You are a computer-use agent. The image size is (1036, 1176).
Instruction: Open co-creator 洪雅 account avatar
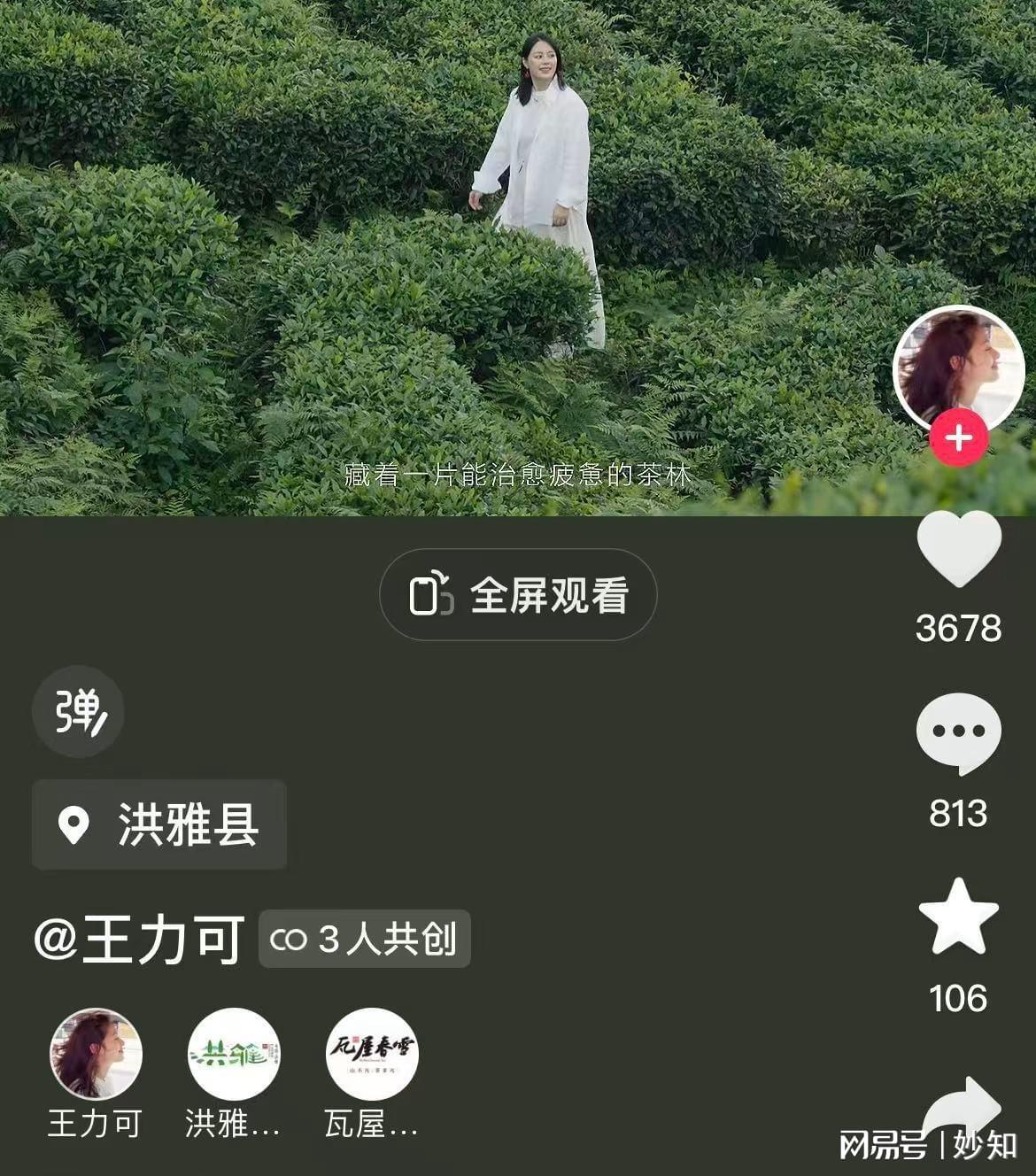234,1054
